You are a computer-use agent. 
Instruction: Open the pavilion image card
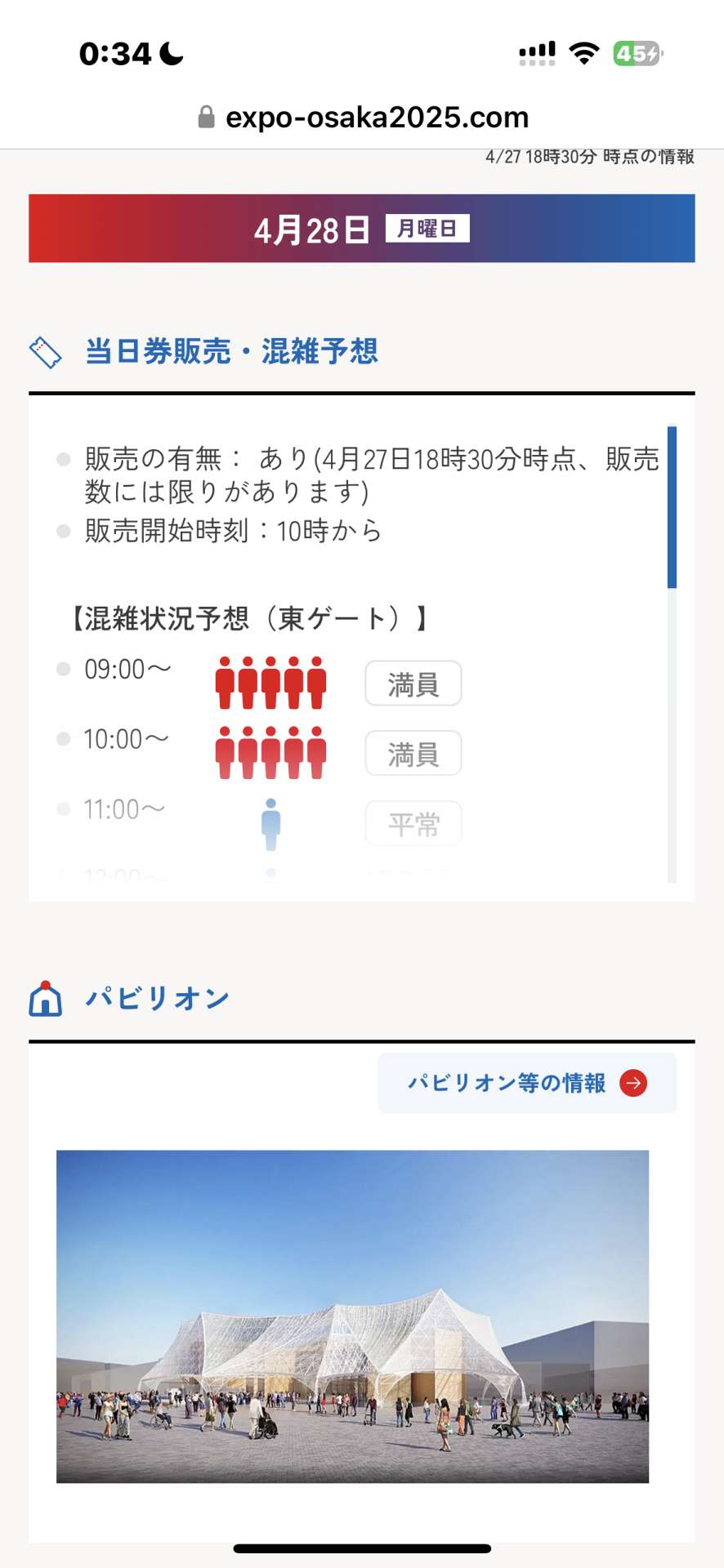coord(352,1316)
